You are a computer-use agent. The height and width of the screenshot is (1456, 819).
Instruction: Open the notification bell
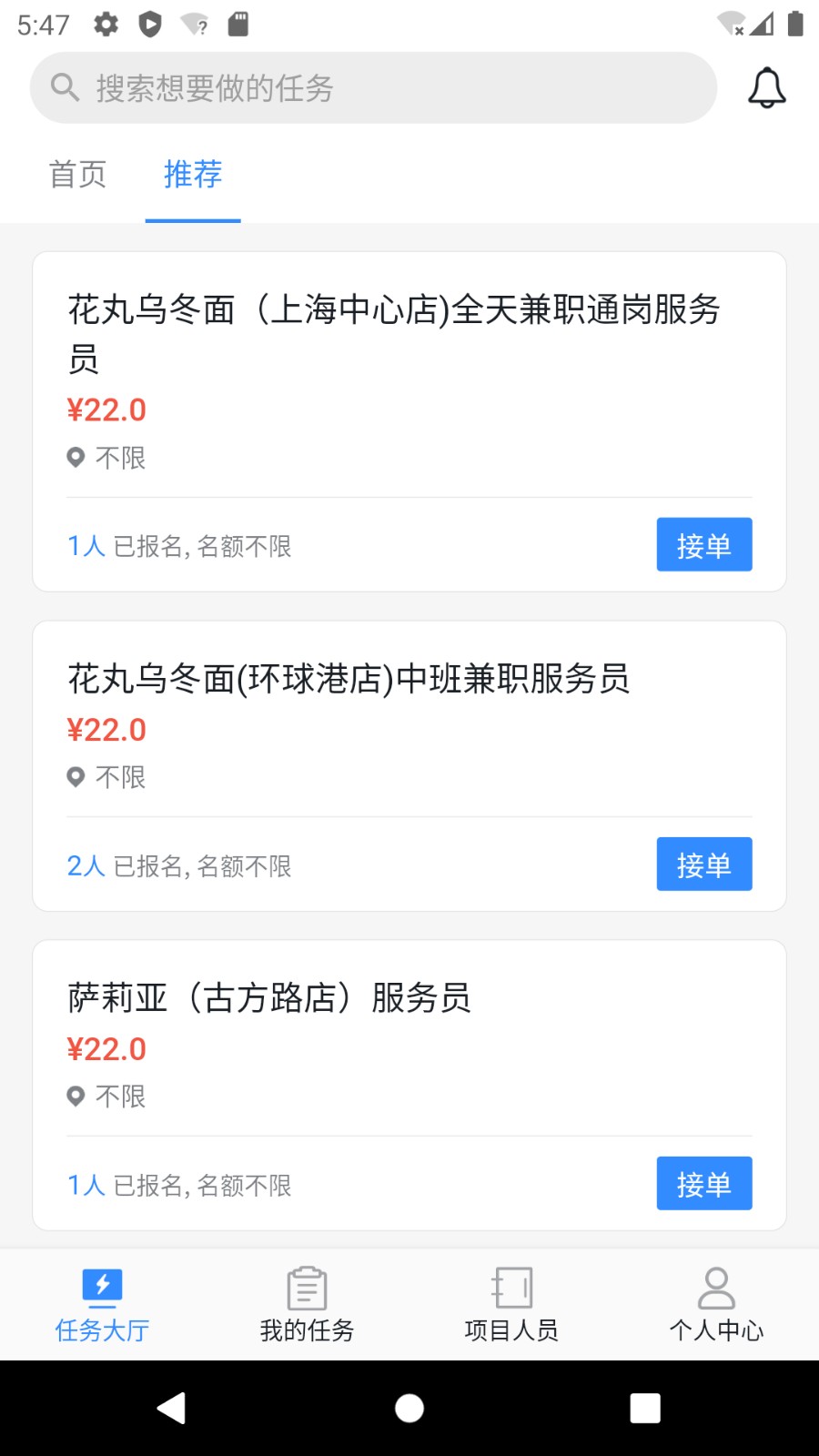(x=767, y=86)
